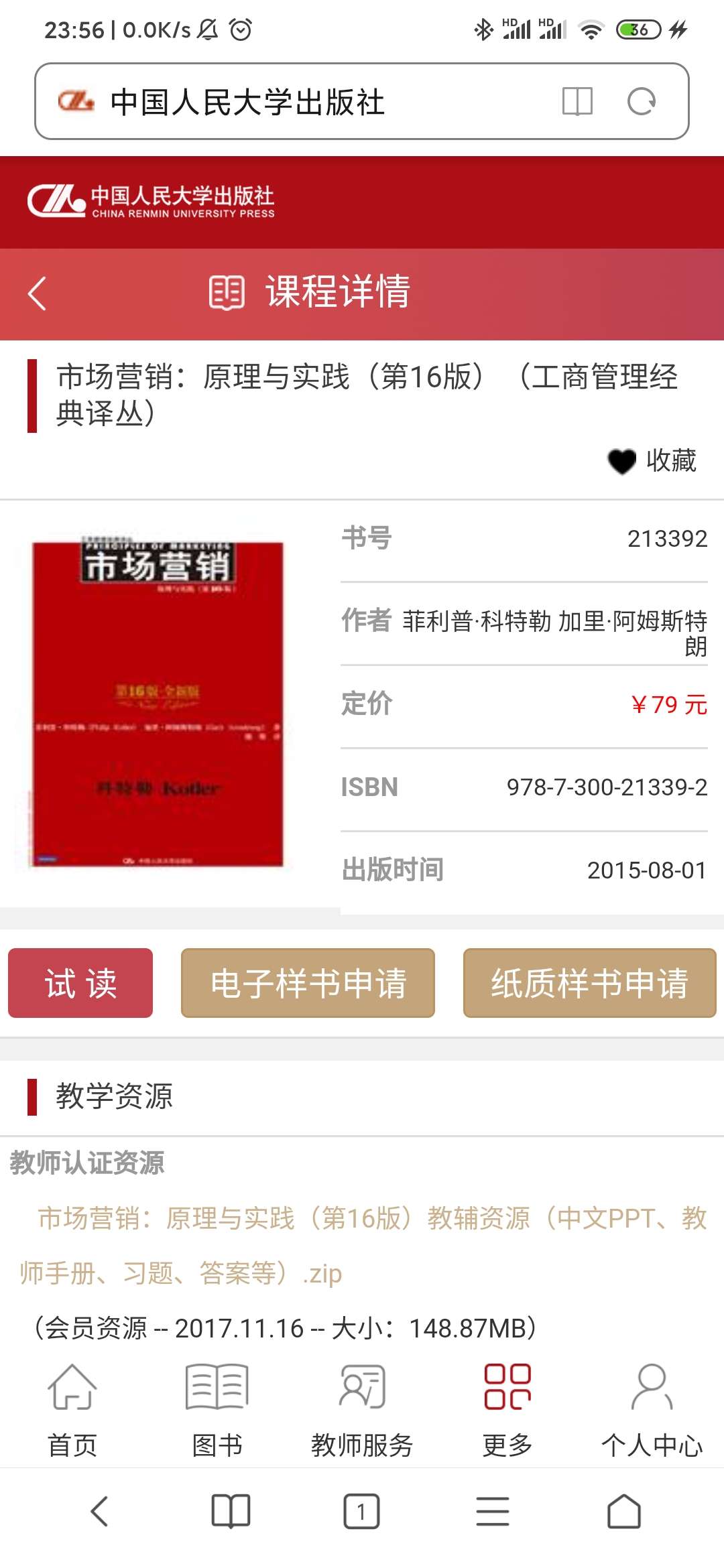Viewport: 724px width, 1568px height.
Task: Open browser bookmarks book icon
Action: 231,1512
